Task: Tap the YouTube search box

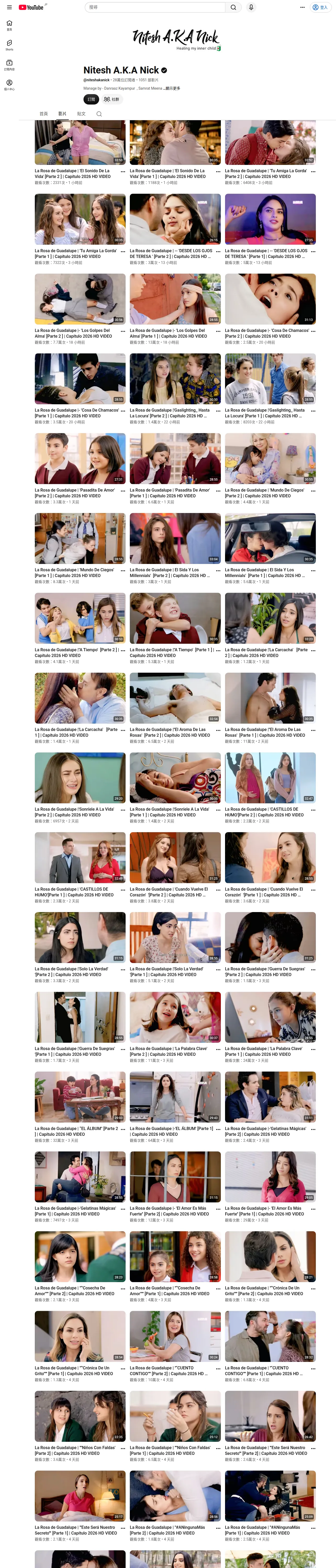Action: point(155,7)
